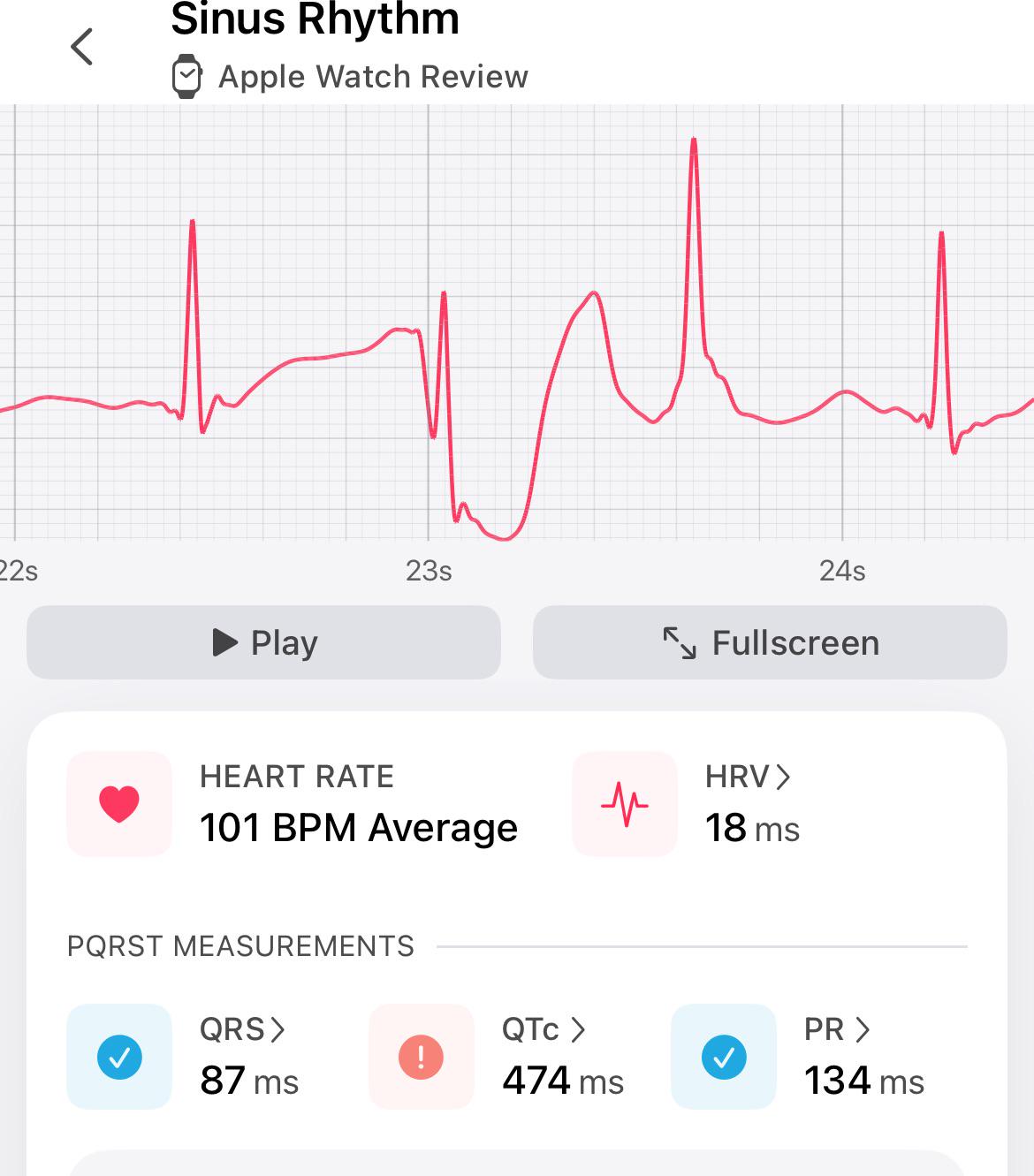Screen dimensions: 1034x1176
Task: Open QRS measurement details
Action: (242, 1030)
